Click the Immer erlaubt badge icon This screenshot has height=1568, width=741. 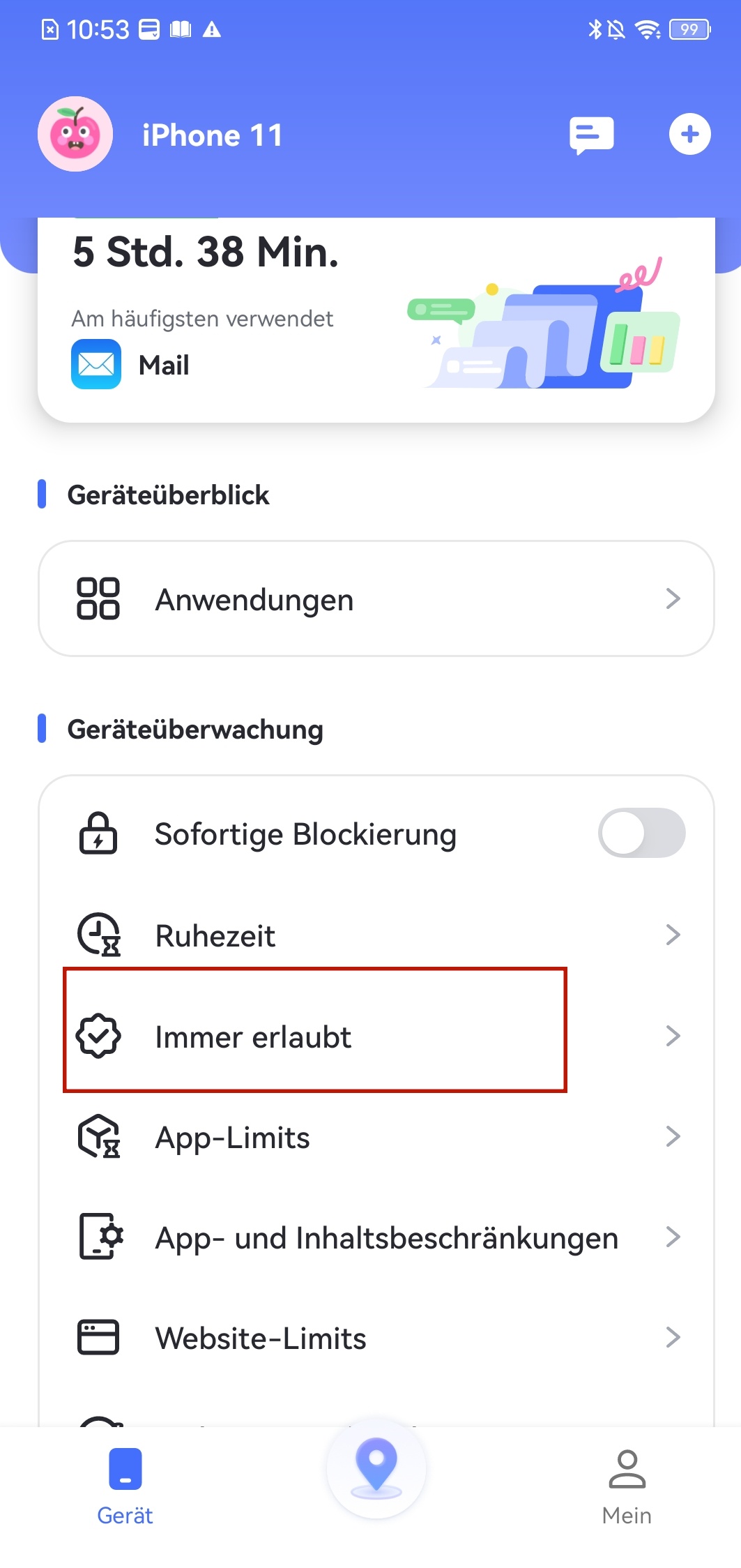point(98,1036)
